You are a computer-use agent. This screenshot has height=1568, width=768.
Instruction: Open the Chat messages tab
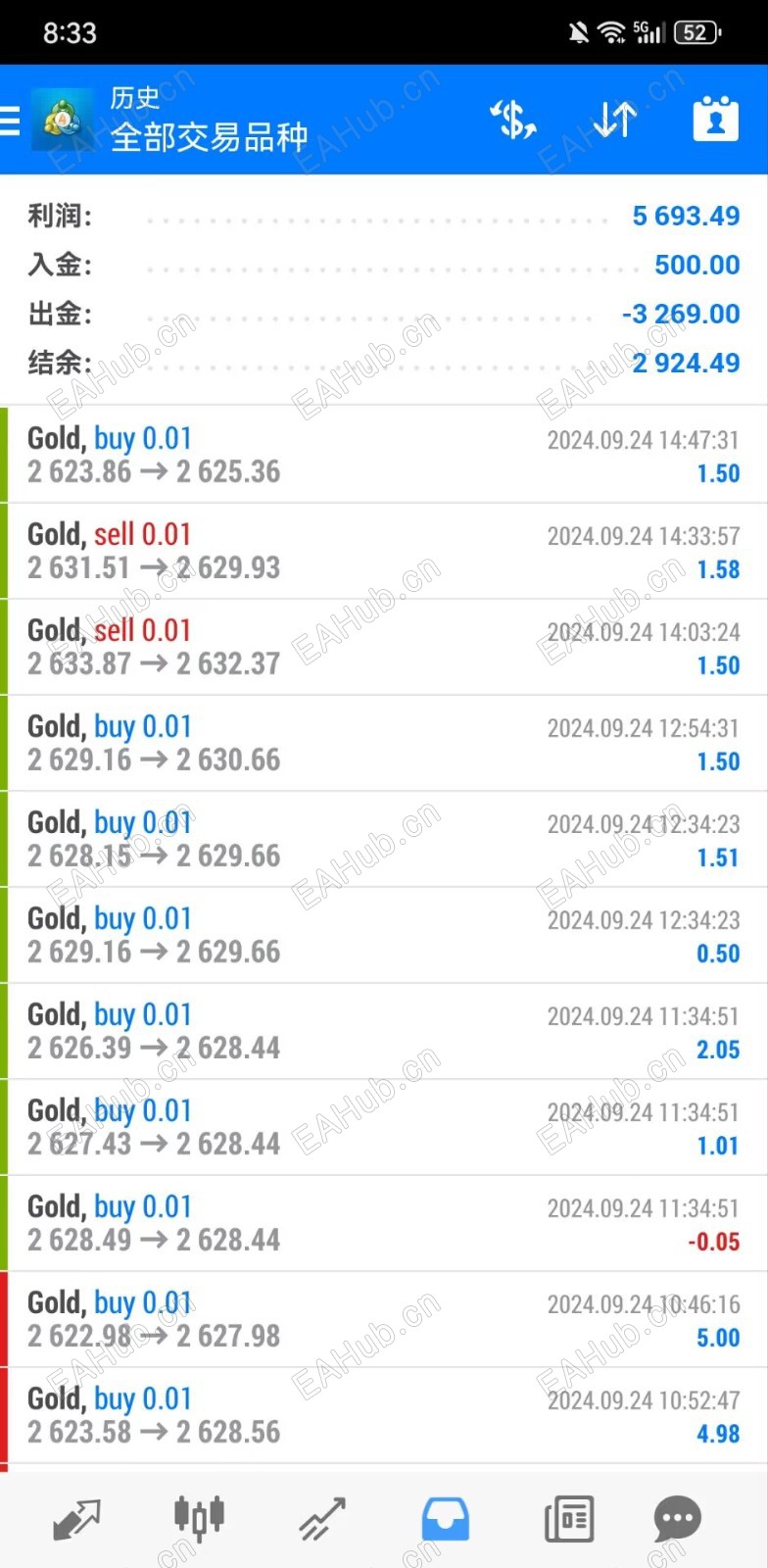[x=677, y=1519]
